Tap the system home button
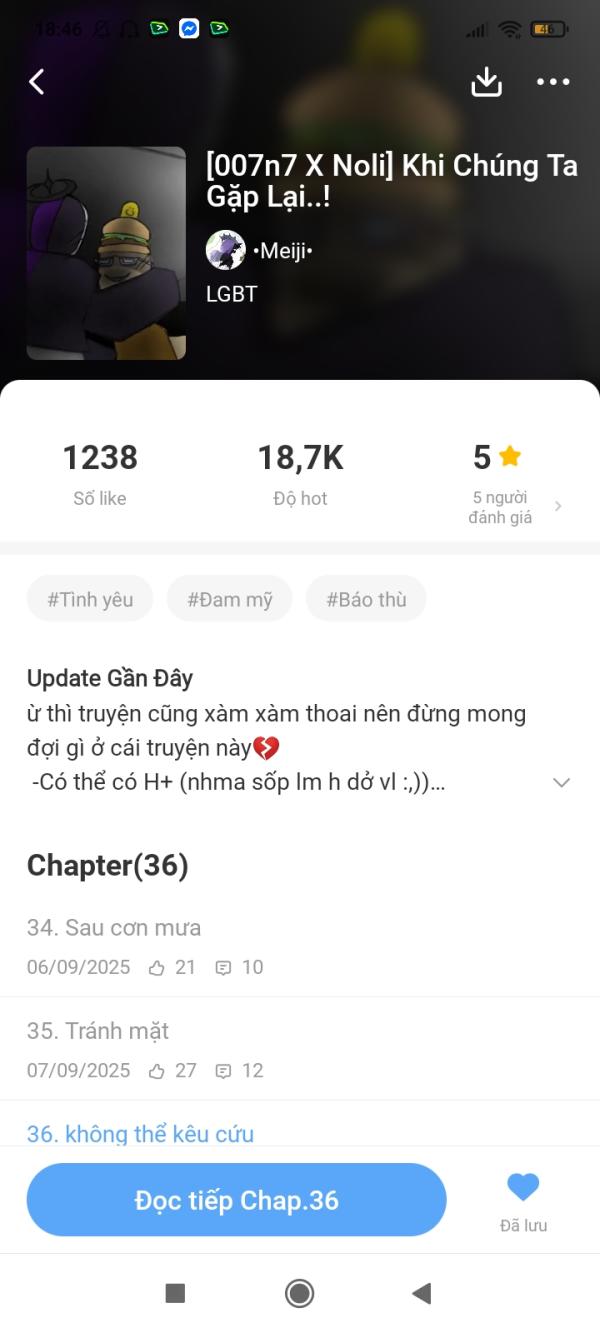The image size is (600, 1333). (299, 1293)
